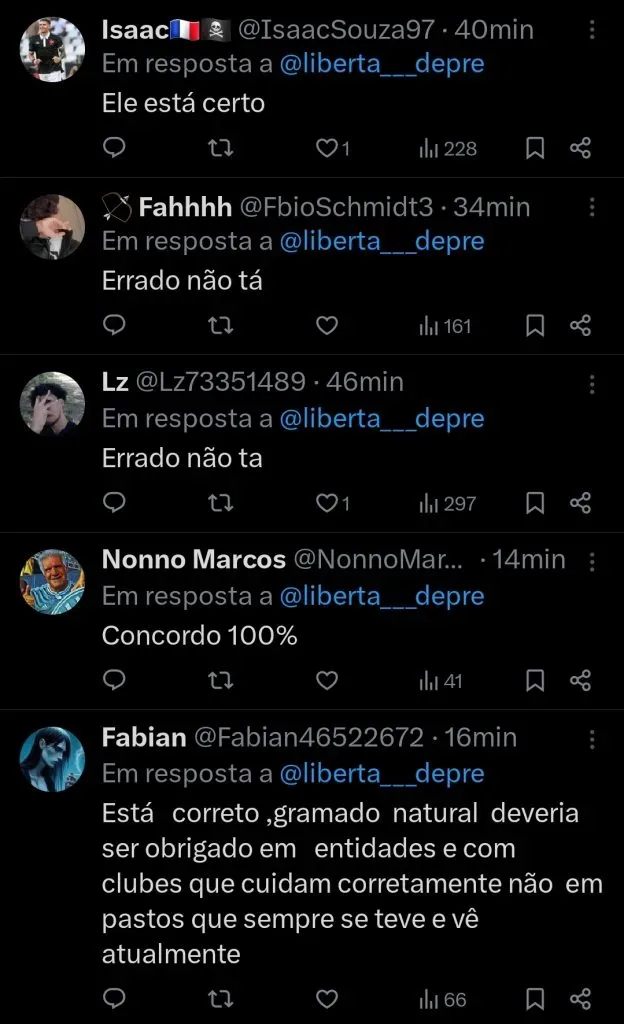Open more options for Lz's reply

[x=592, y=384]
